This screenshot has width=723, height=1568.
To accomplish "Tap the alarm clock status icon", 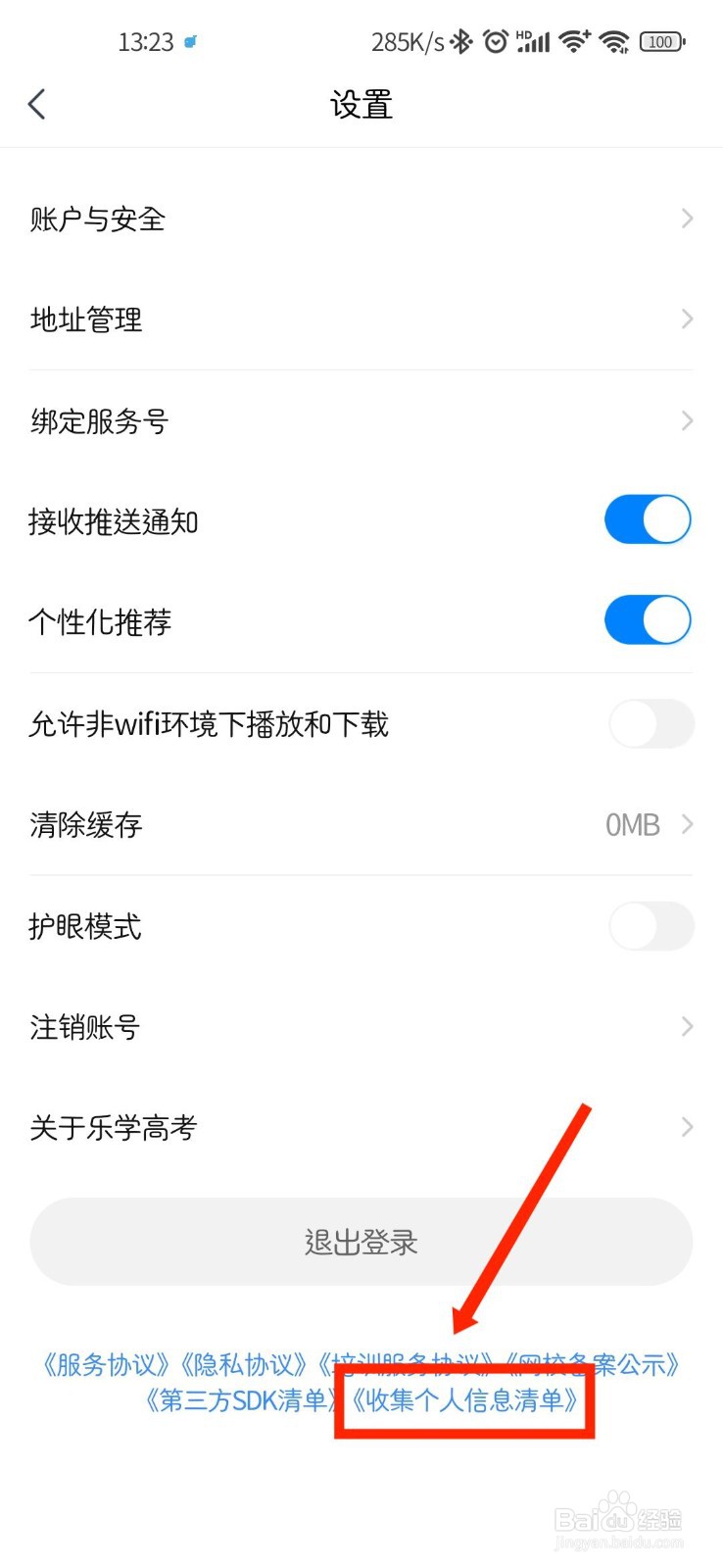I will 496,41.
